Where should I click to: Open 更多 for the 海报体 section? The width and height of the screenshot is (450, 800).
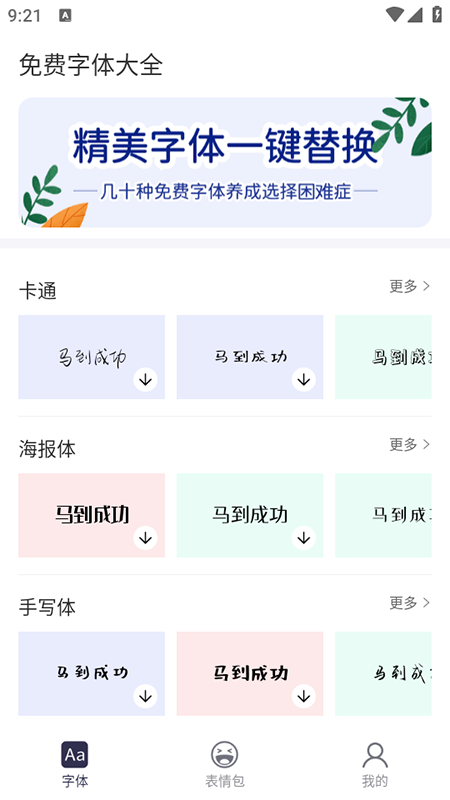(410, 444)
